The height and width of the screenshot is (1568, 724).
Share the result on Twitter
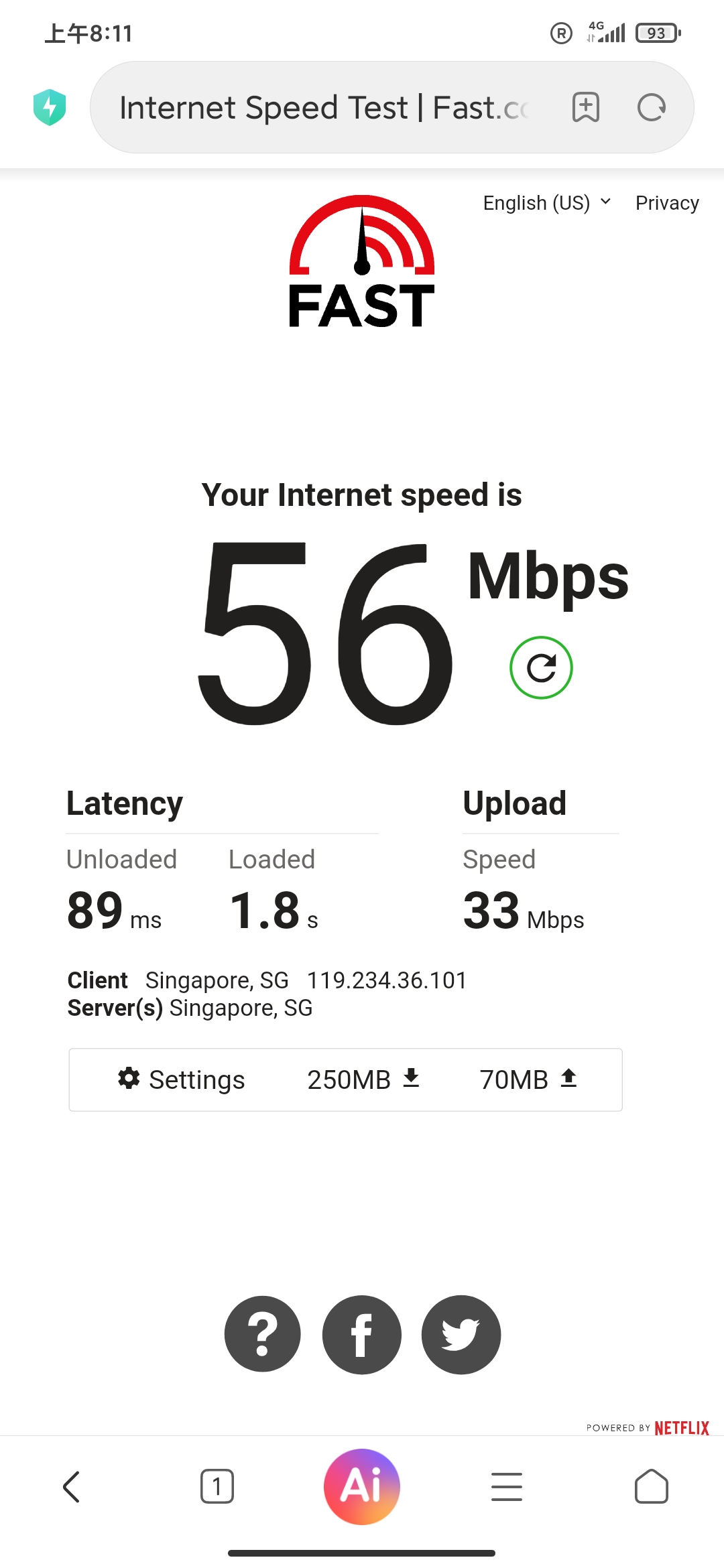coord(461,1334)
